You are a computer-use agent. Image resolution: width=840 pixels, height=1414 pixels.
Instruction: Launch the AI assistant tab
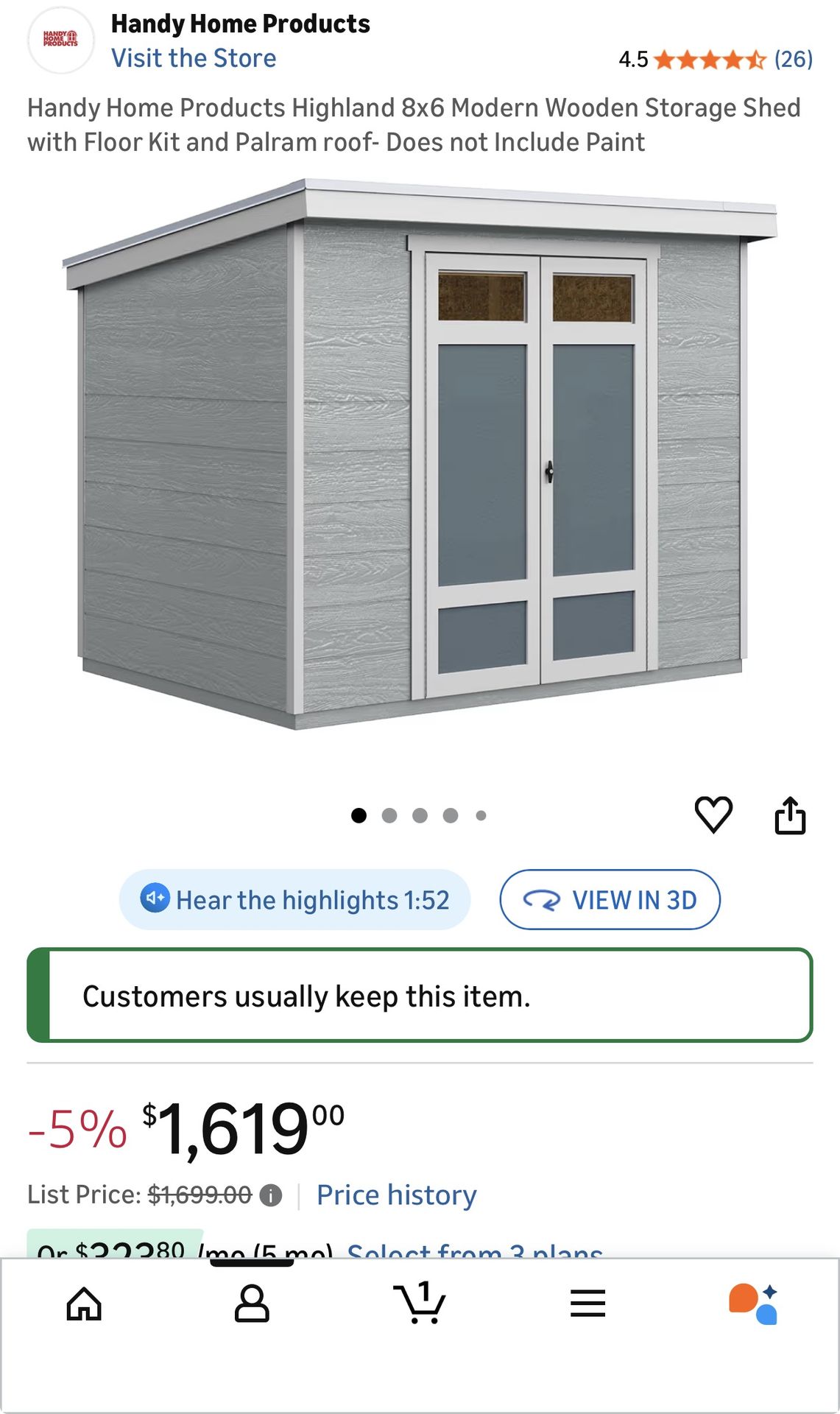[754, 1304]
